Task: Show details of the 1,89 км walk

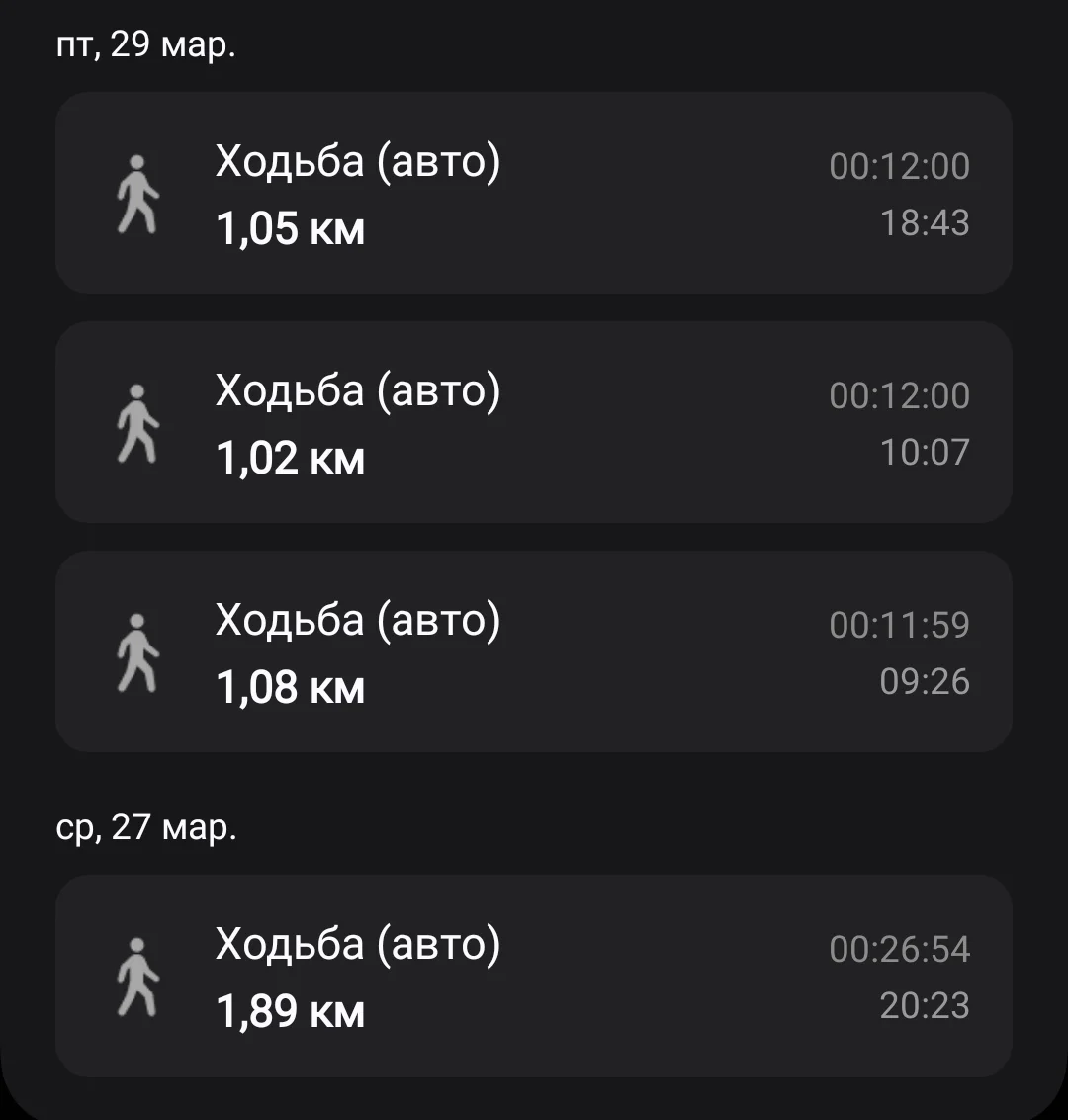Action: point(534,976)
